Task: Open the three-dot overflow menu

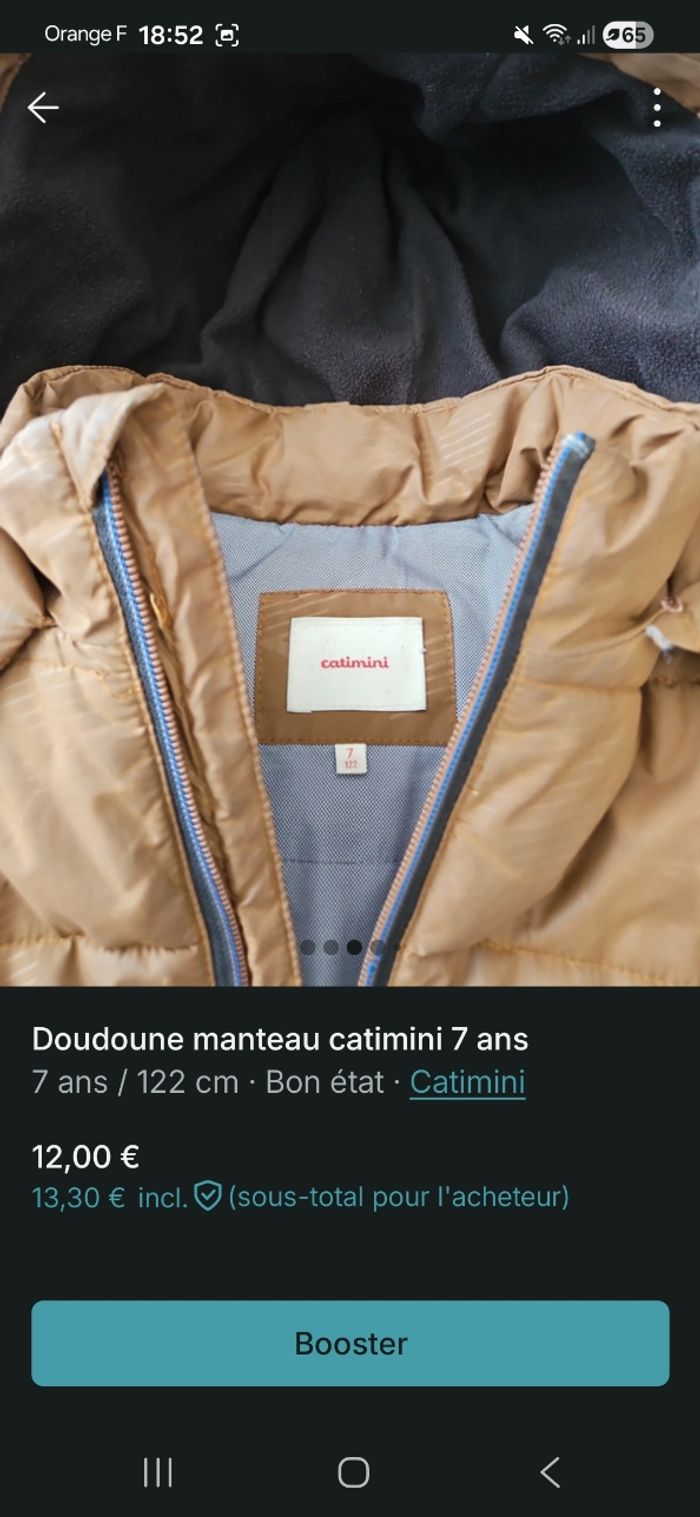Action: (656, 108)
